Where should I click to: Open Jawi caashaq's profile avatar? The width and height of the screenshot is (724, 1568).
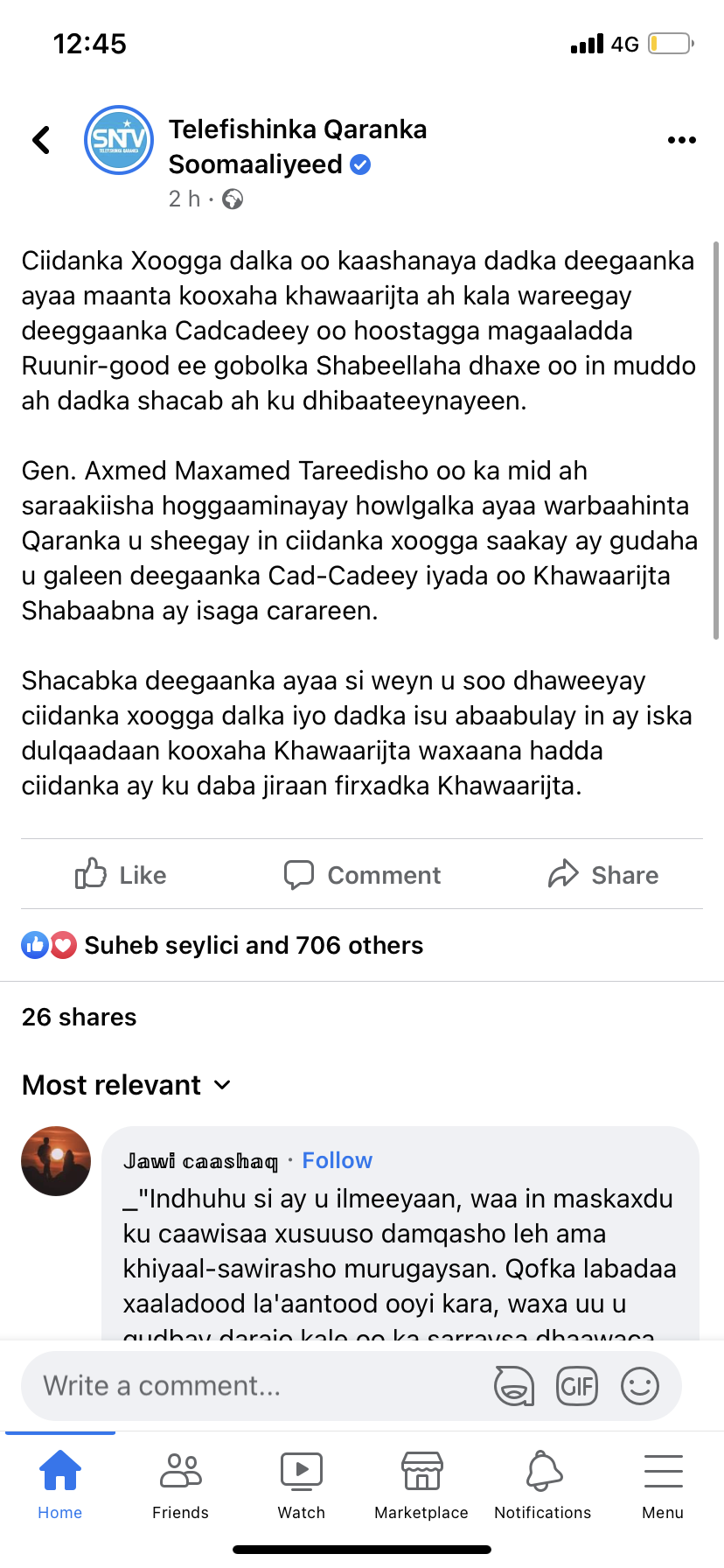point(56,1161)
